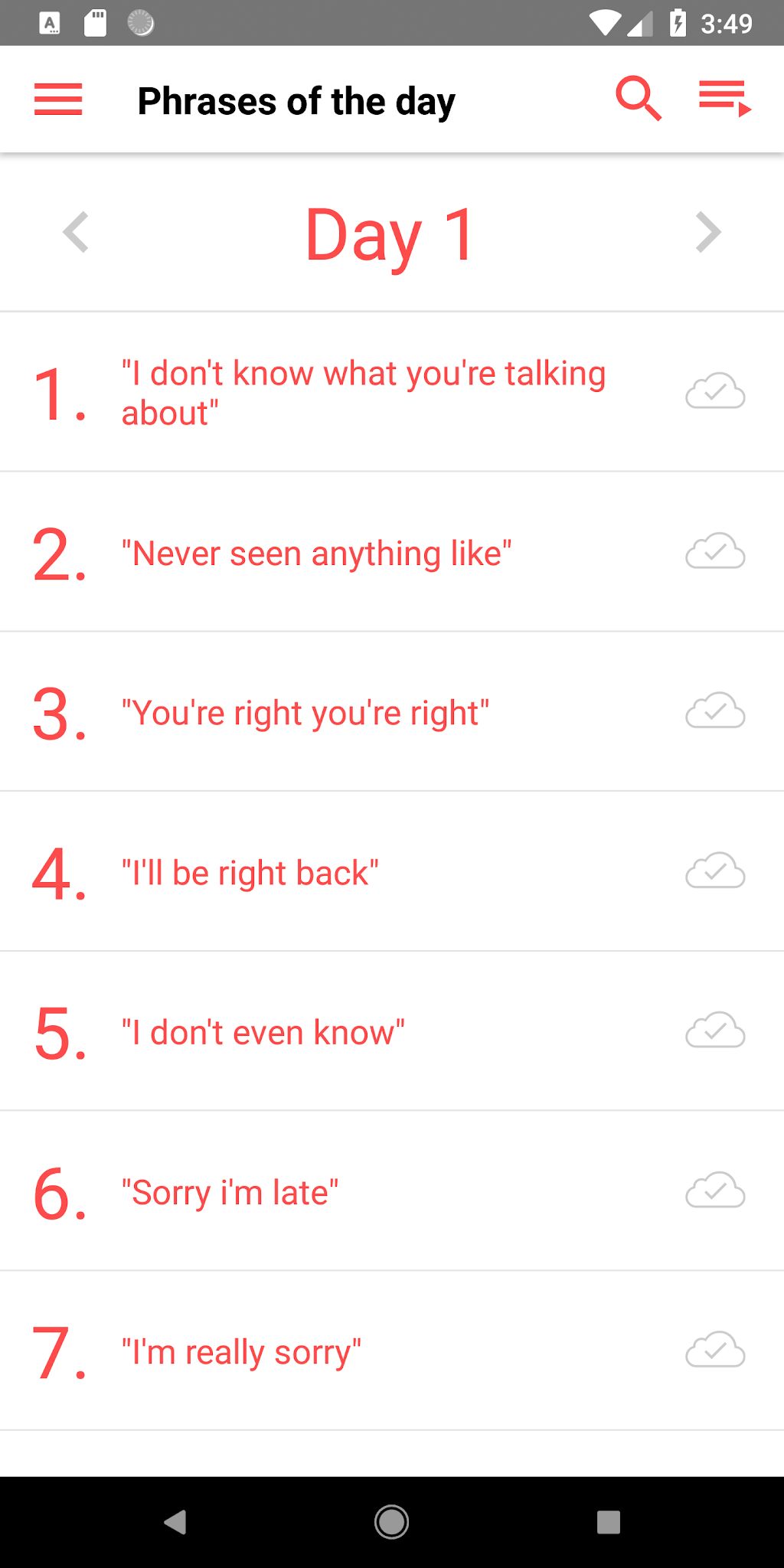Open phrase "I'm really sorry"

241,1352
